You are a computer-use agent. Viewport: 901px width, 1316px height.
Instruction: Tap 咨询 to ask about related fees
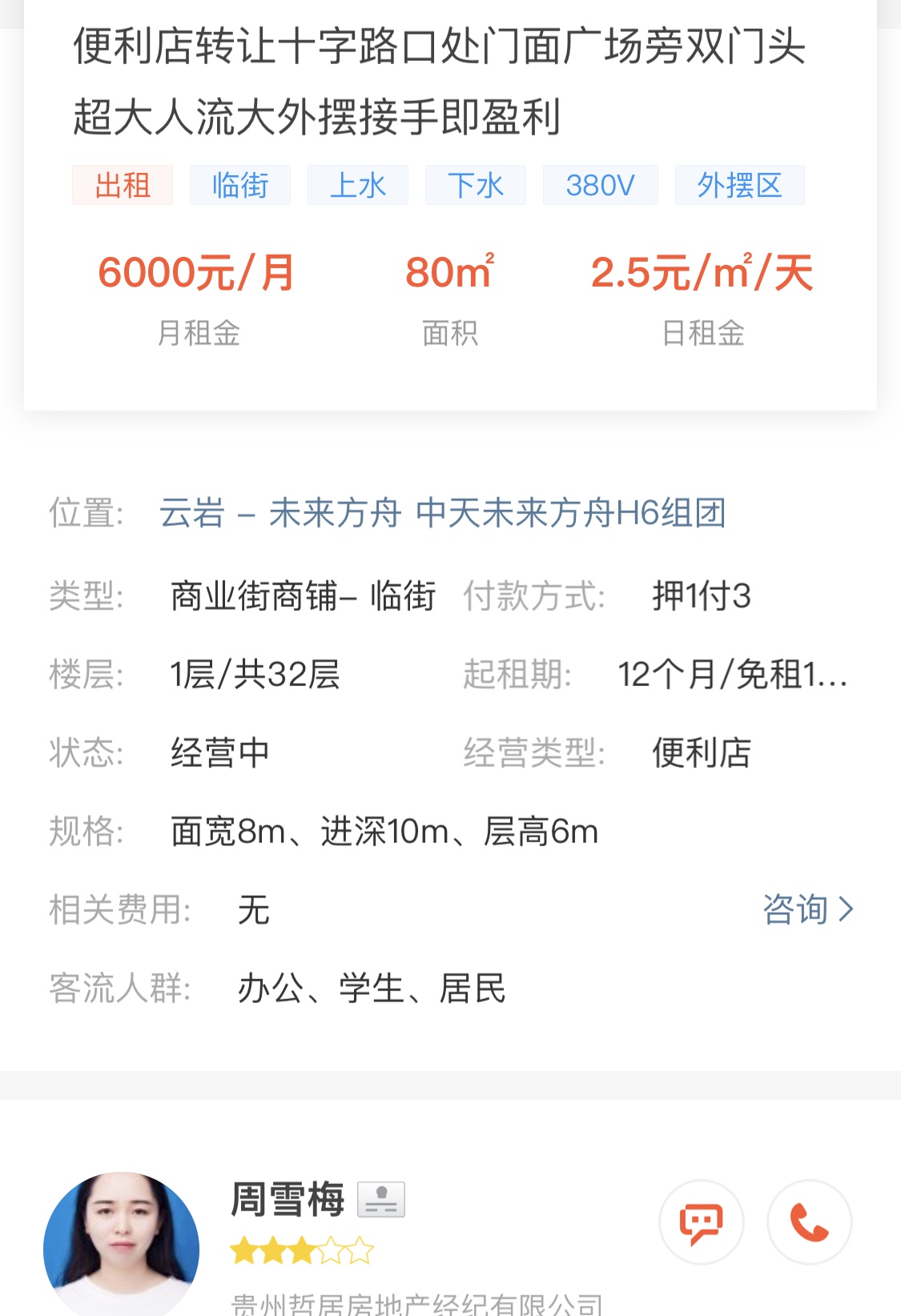[807, 909]
